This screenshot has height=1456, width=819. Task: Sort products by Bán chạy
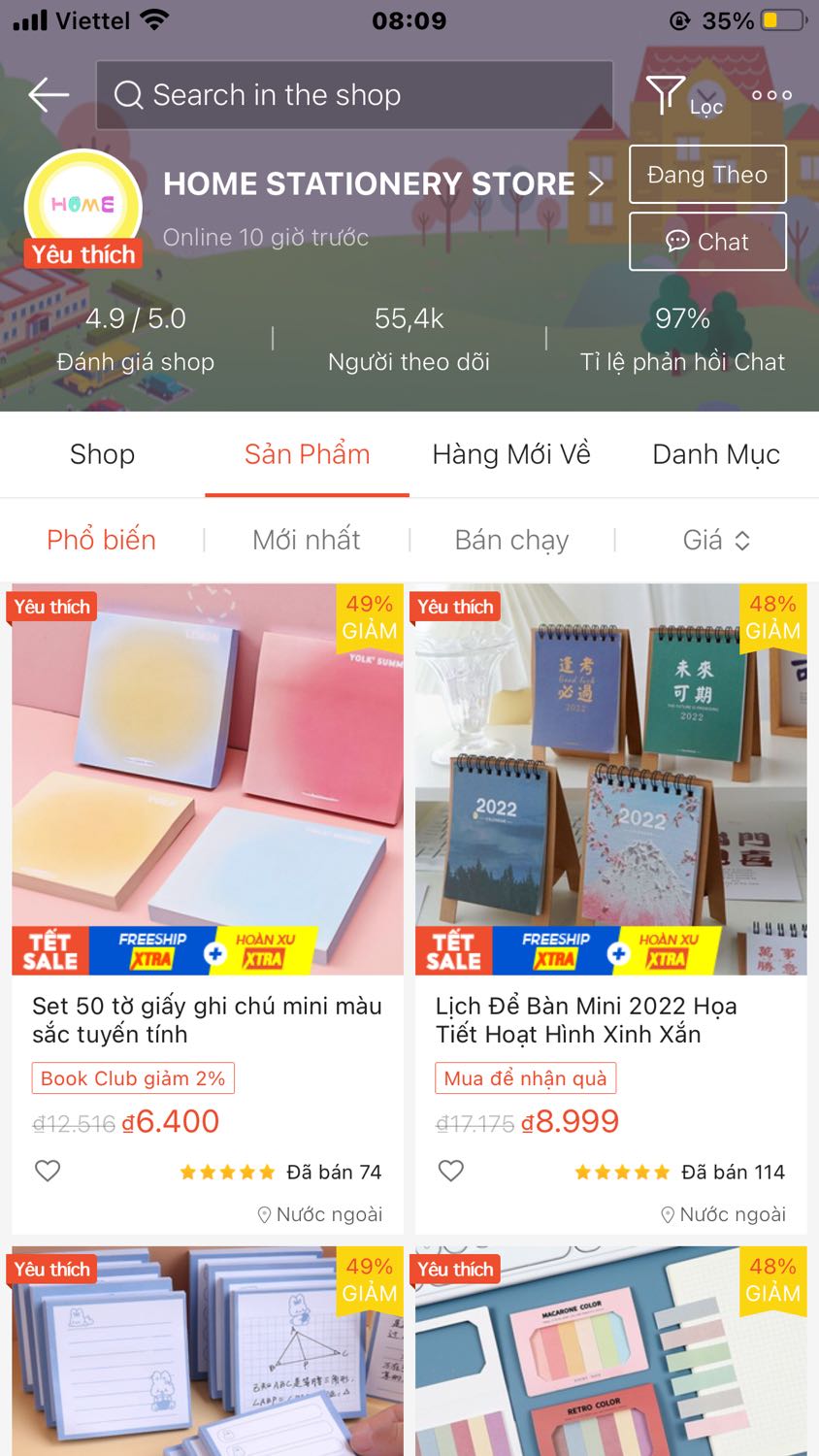[x=511, y=540]
